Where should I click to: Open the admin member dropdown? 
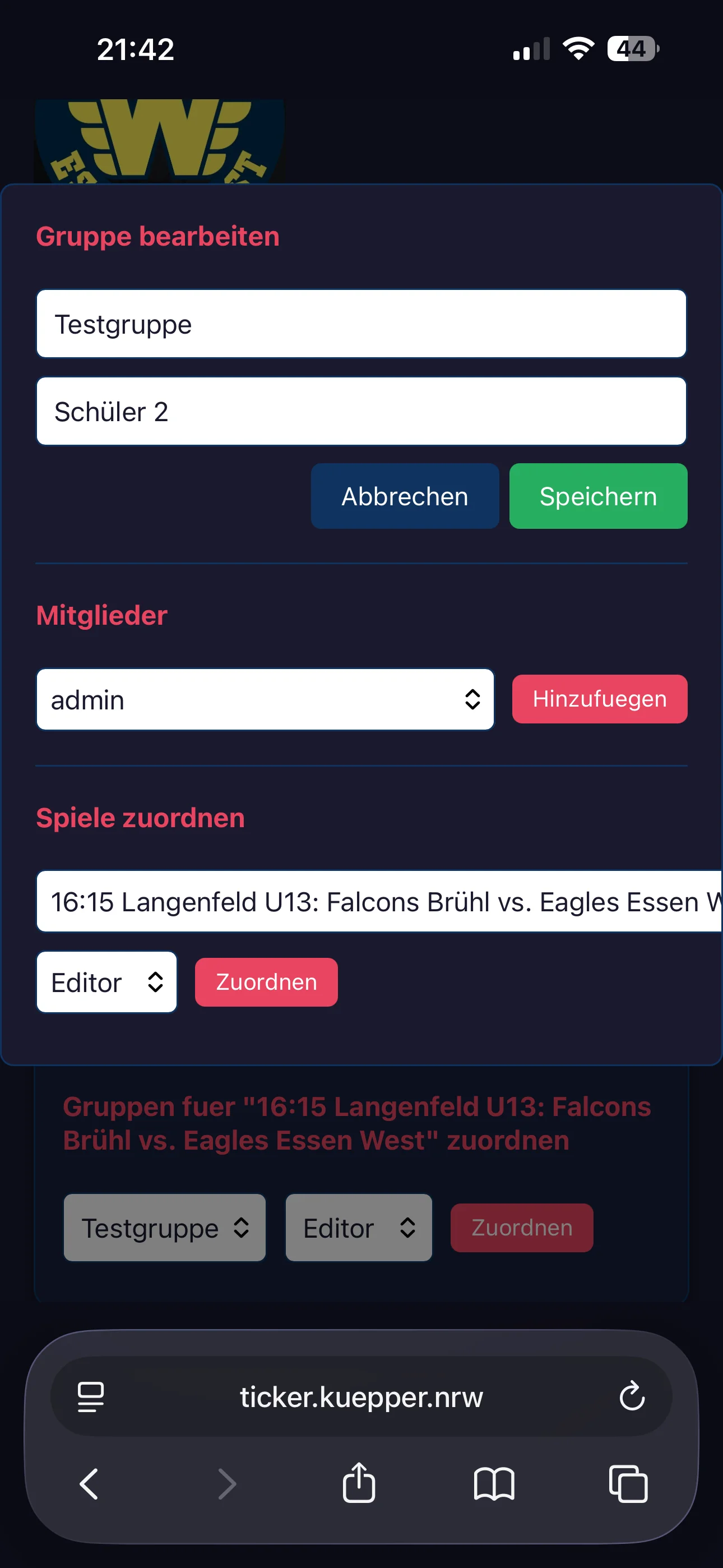(x=265, y=699)
